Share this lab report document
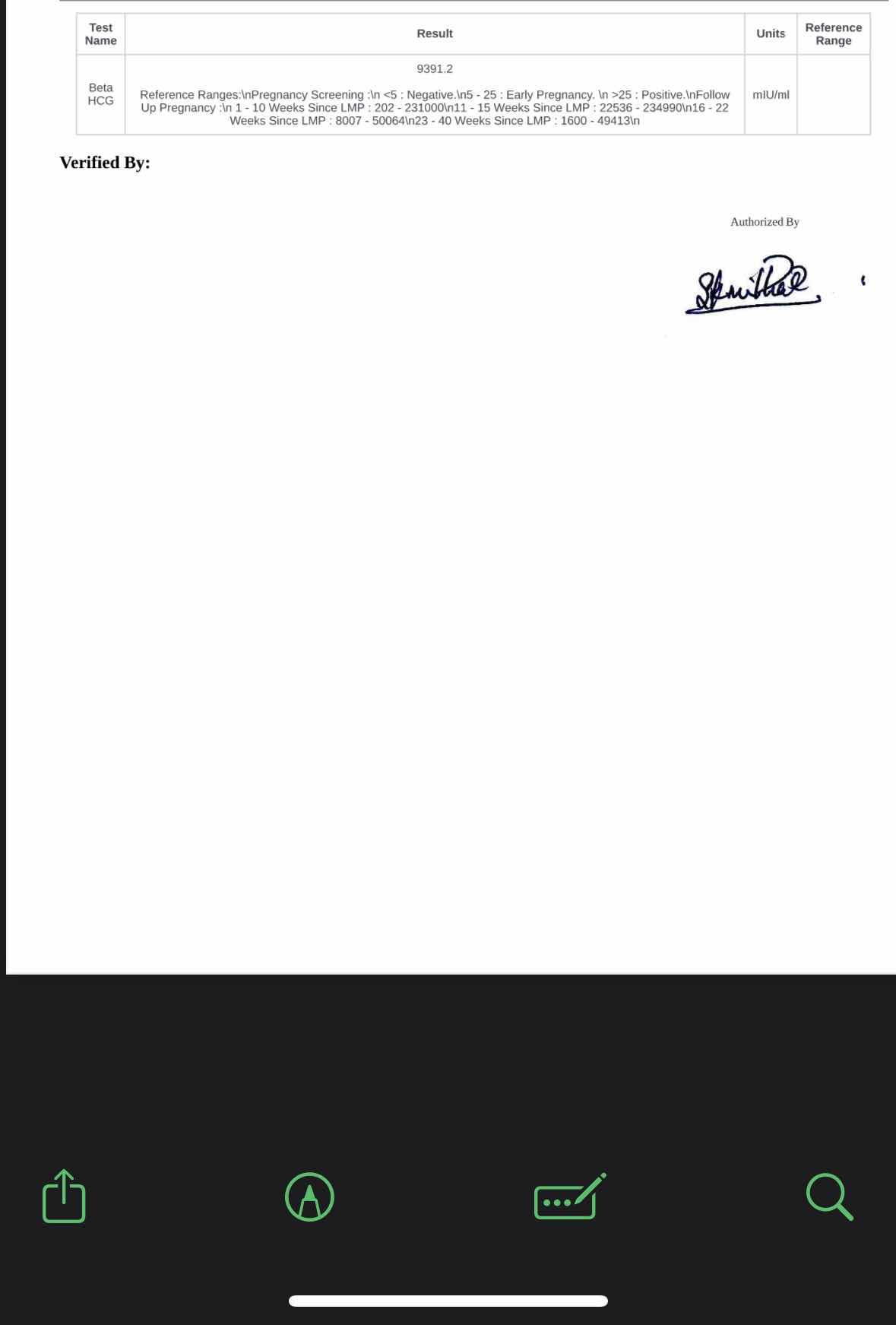The image size is (896, 1325). (x=64, y=1196)
